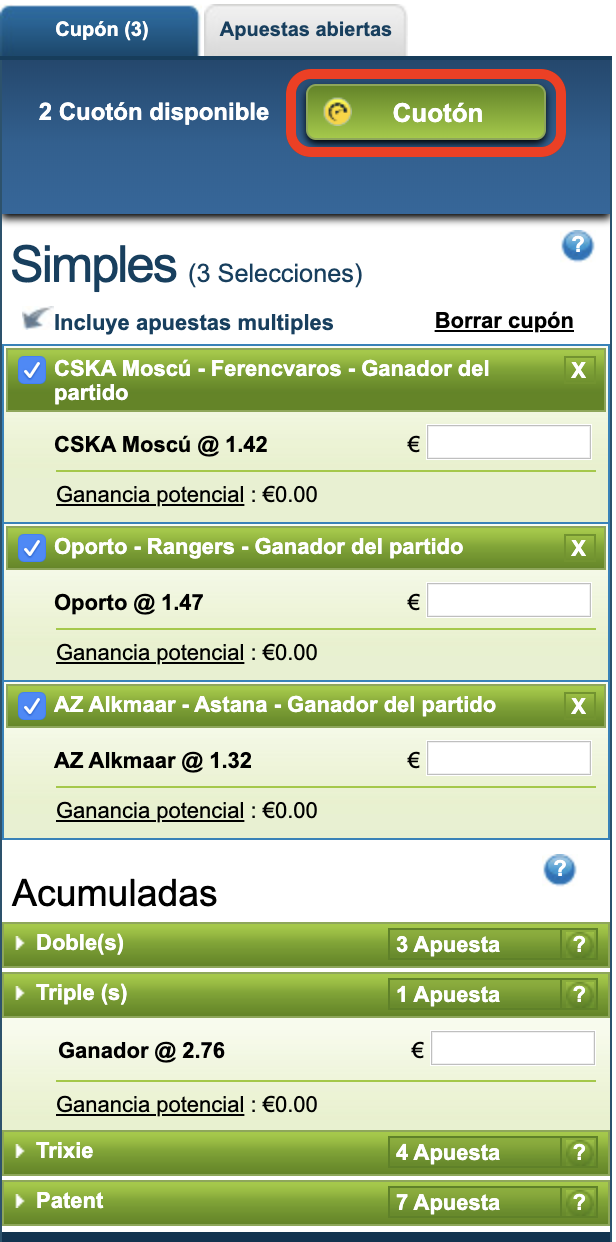Tap Borrar cupón link
This screenshot has height=1242, width=616.
504,321
